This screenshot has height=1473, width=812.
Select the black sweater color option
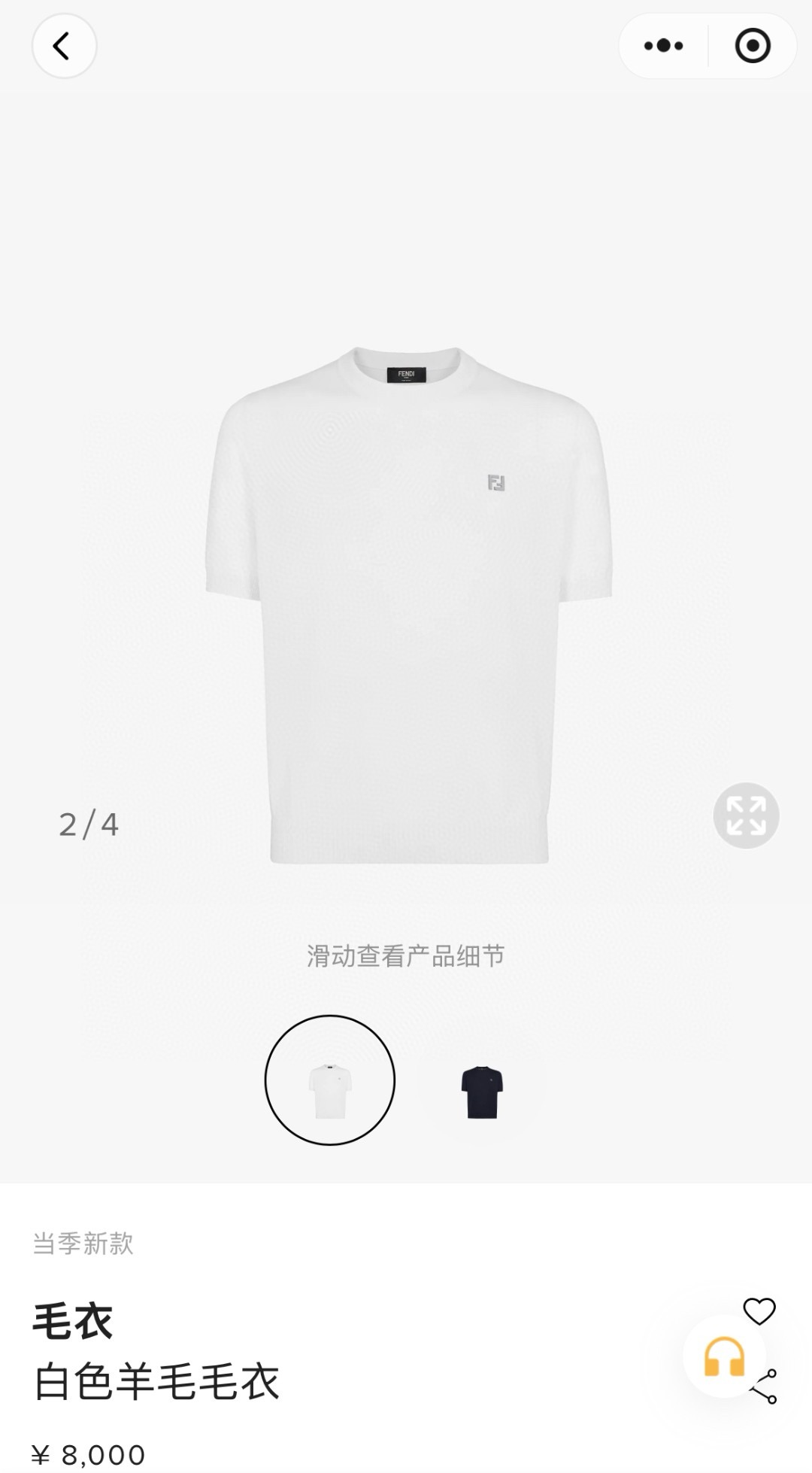[x=481, y=1092]
